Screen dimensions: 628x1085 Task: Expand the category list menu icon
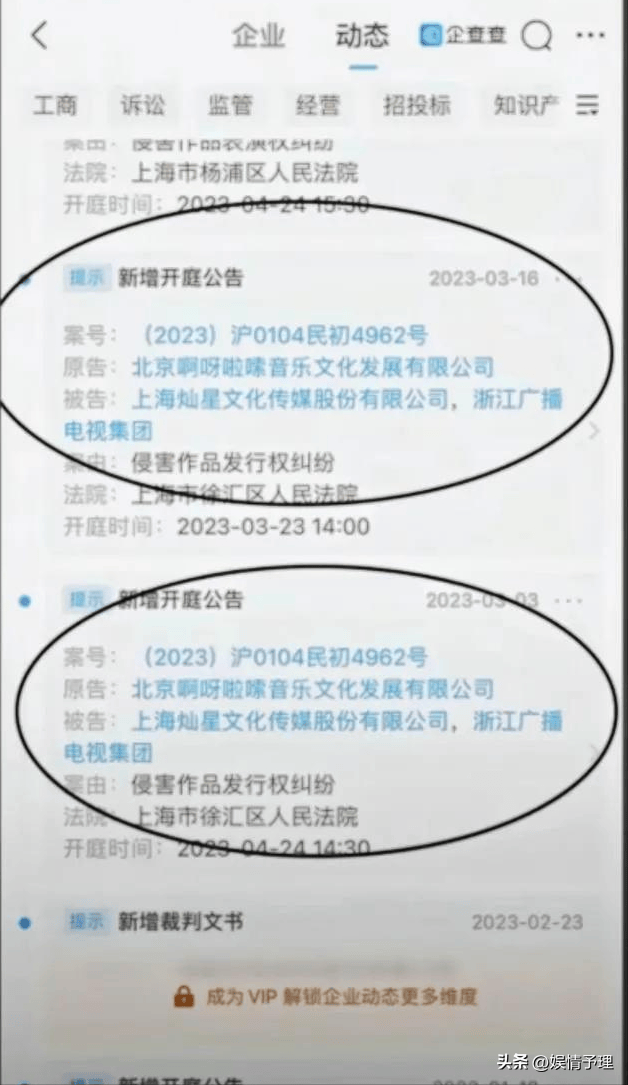pyautogui.click(x=588, y=105)
